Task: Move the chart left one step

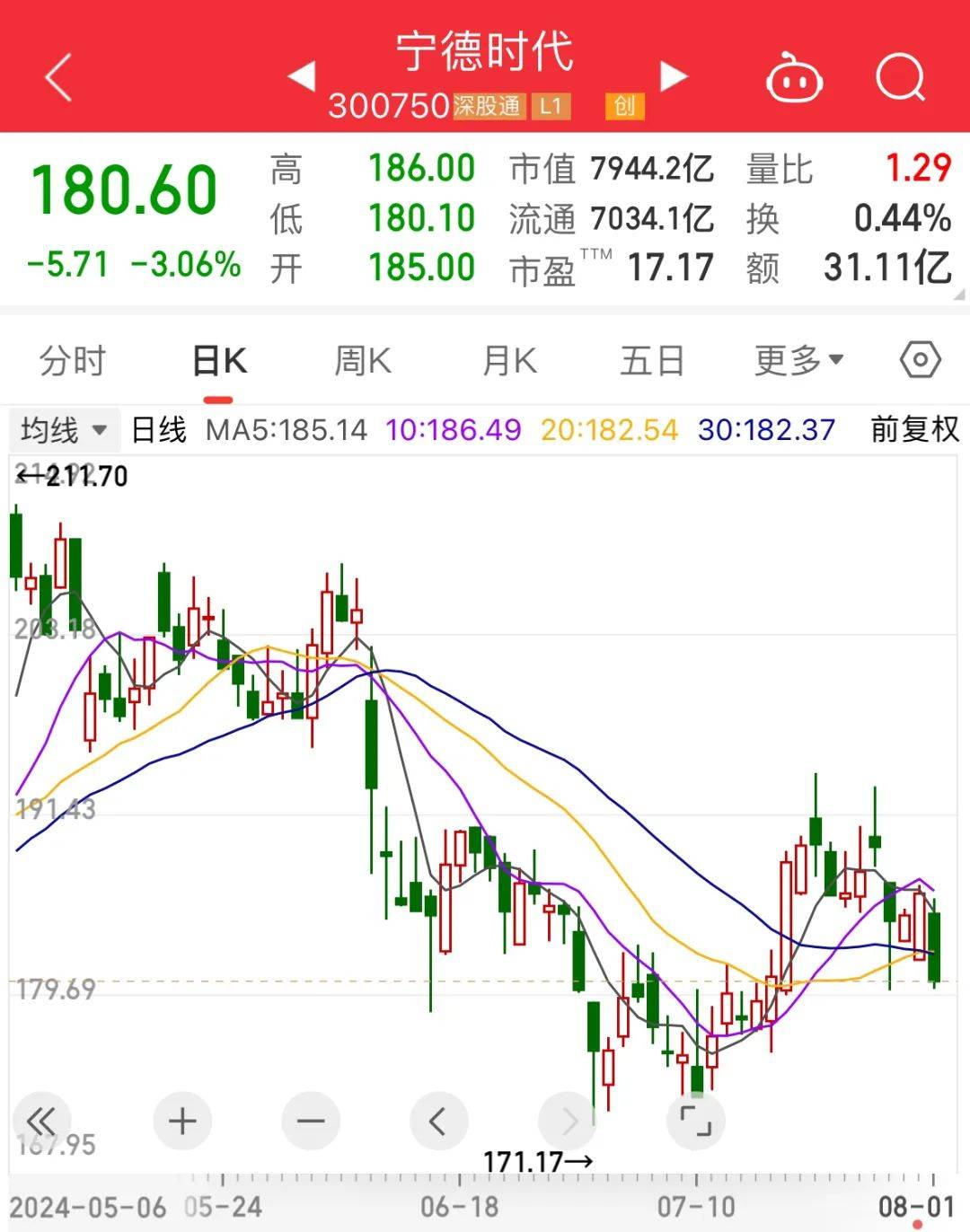Action: click(x=438, y=1121)
